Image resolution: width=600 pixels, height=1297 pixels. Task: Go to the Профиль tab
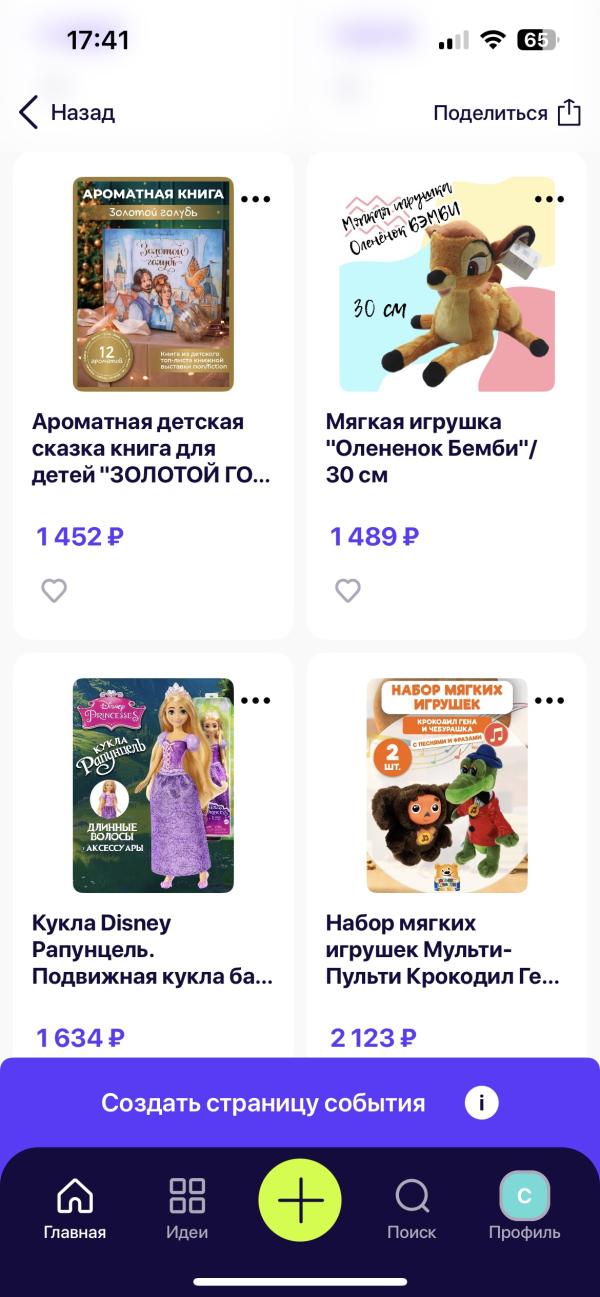pos(524,1207)
